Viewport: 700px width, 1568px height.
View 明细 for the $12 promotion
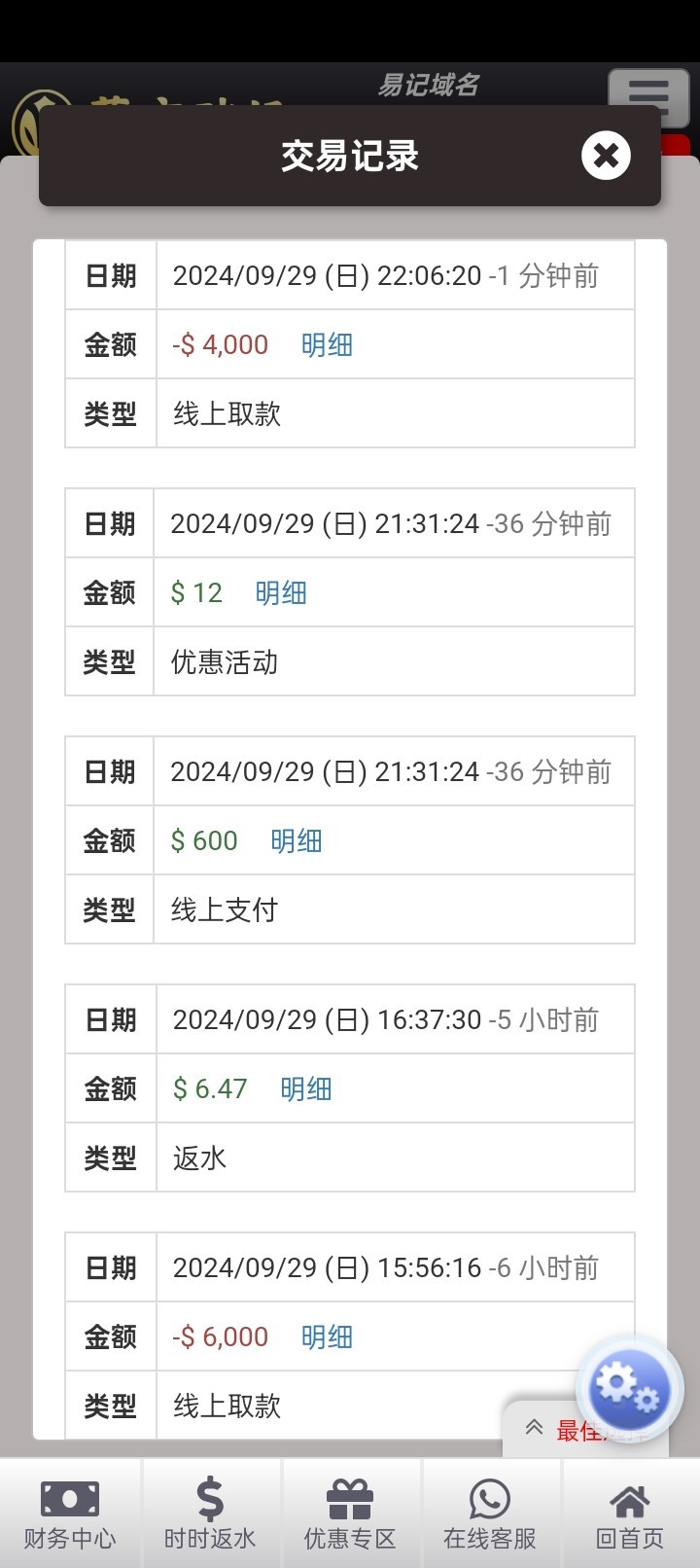point(281,593)
